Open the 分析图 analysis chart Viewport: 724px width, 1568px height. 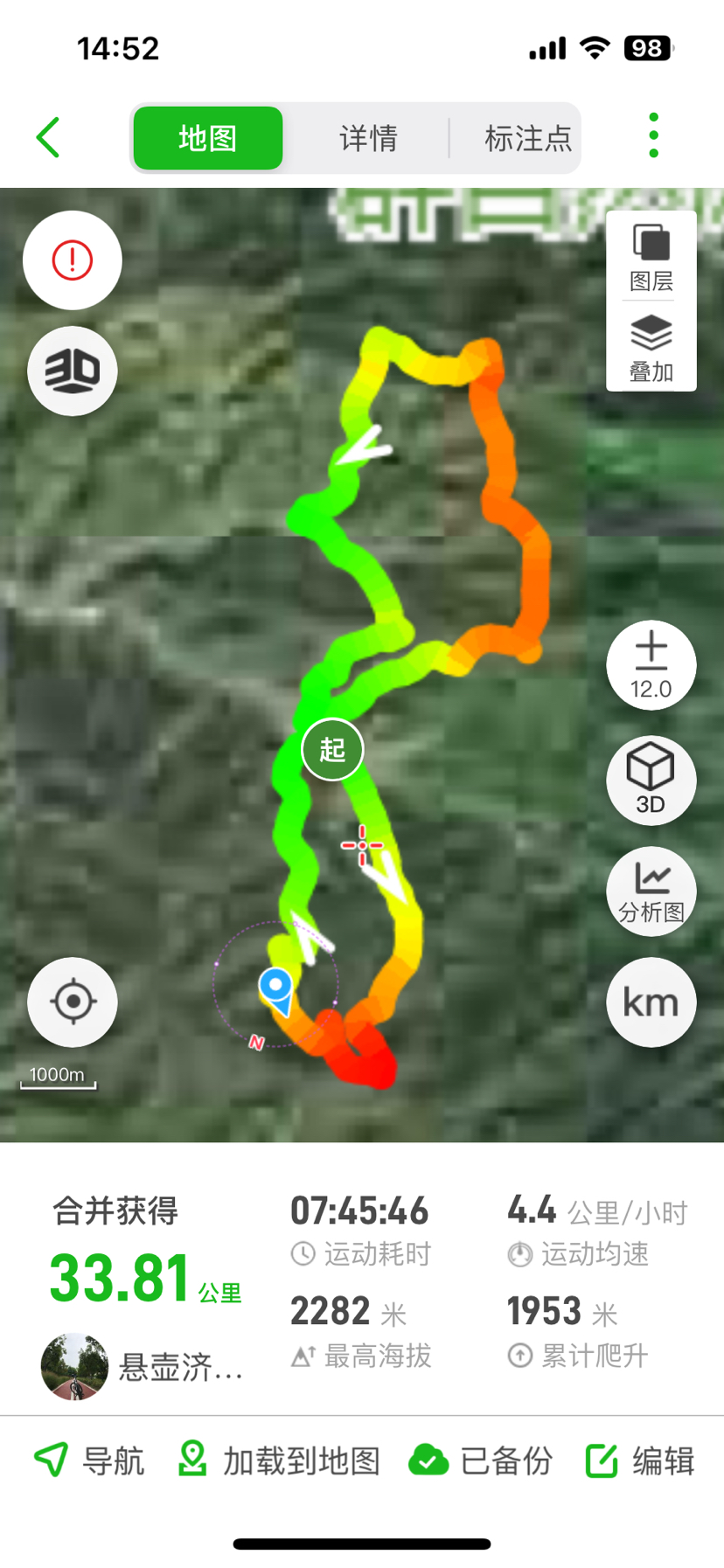pyautogui.click(x=651, y=892)
